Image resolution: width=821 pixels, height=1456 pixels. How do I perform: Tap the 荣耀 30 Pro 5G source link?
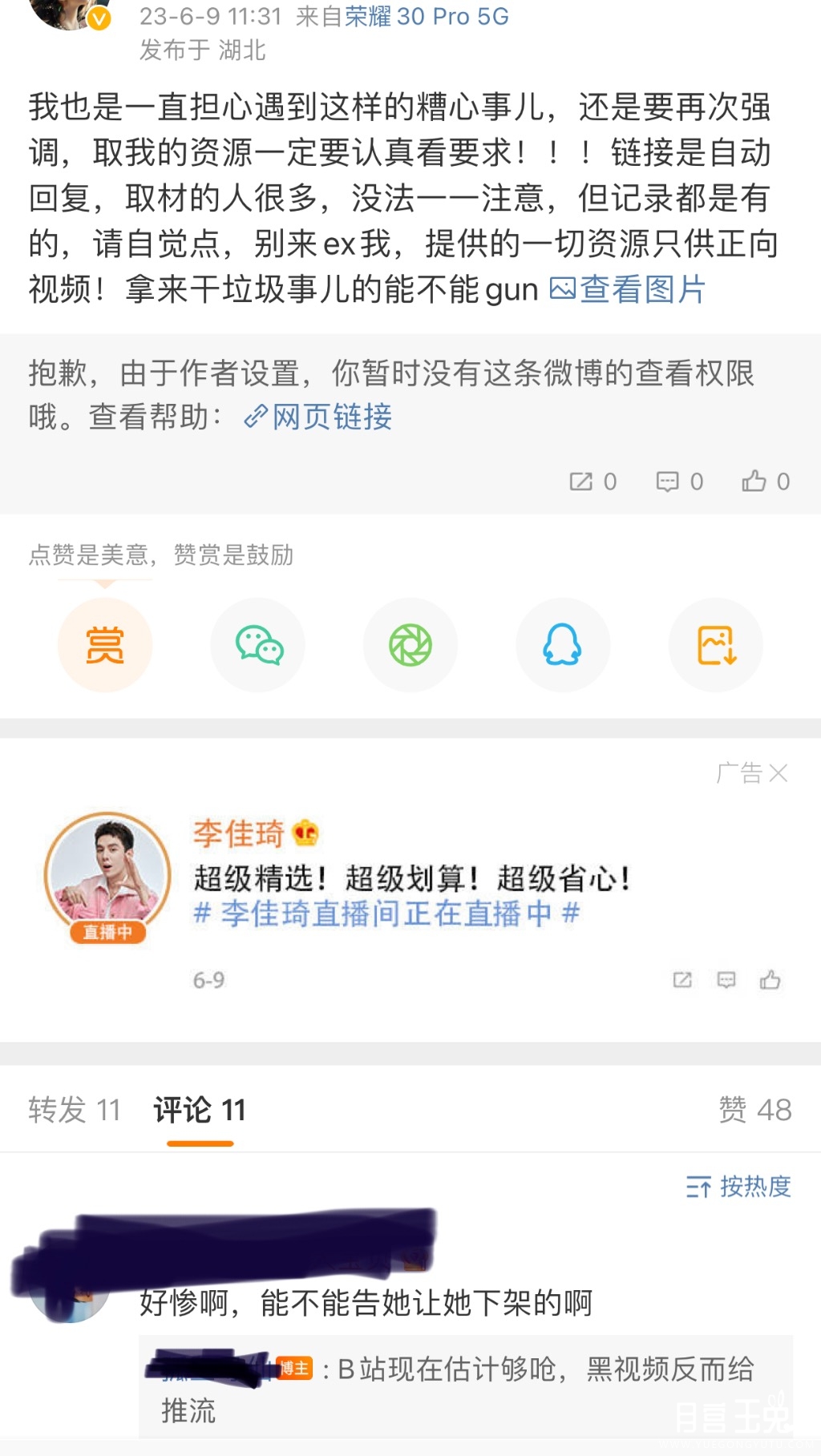pos(427,16)
